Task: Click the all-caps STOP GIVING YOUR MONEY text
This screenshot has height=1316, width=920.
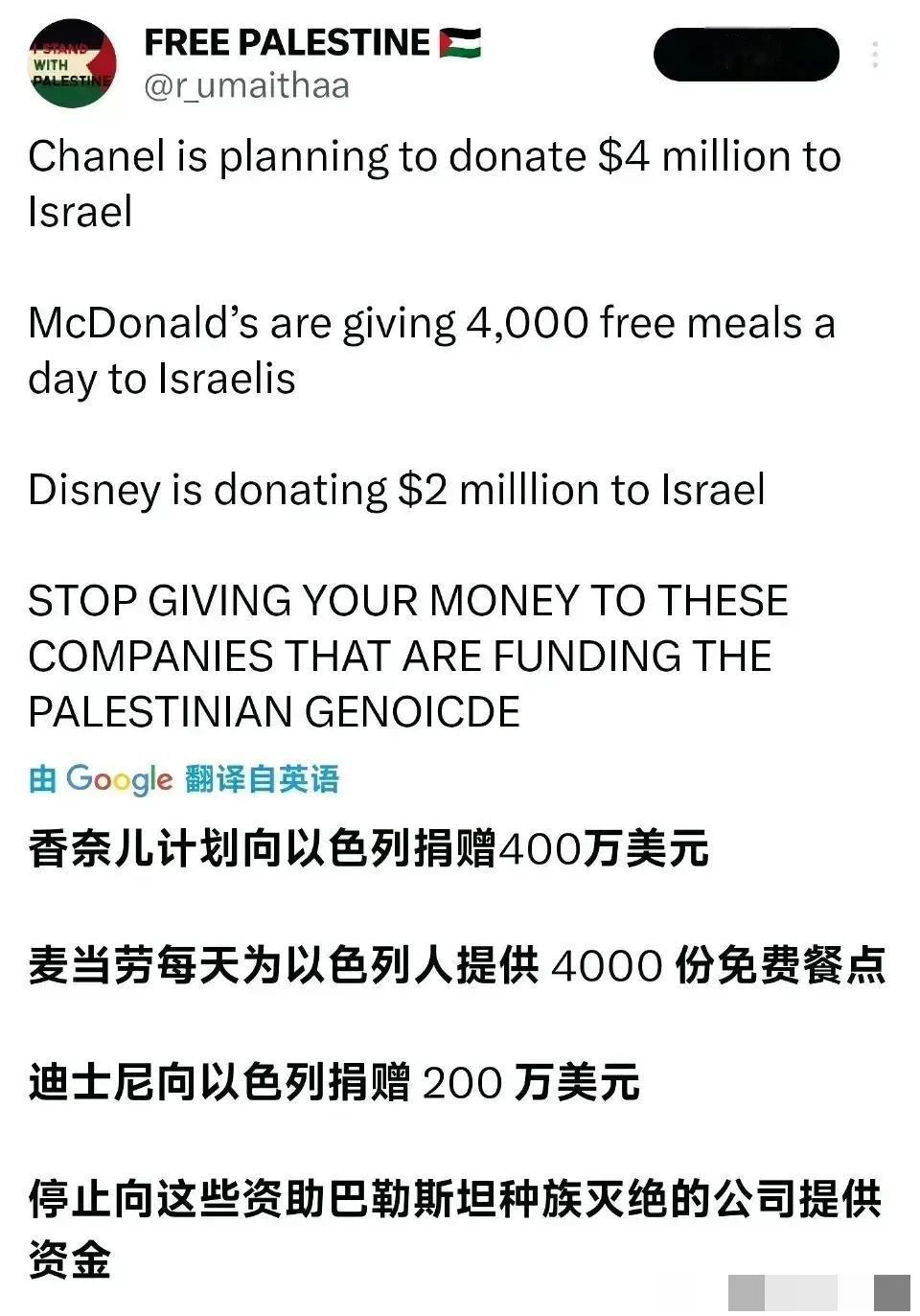Action: coord(407,657)
